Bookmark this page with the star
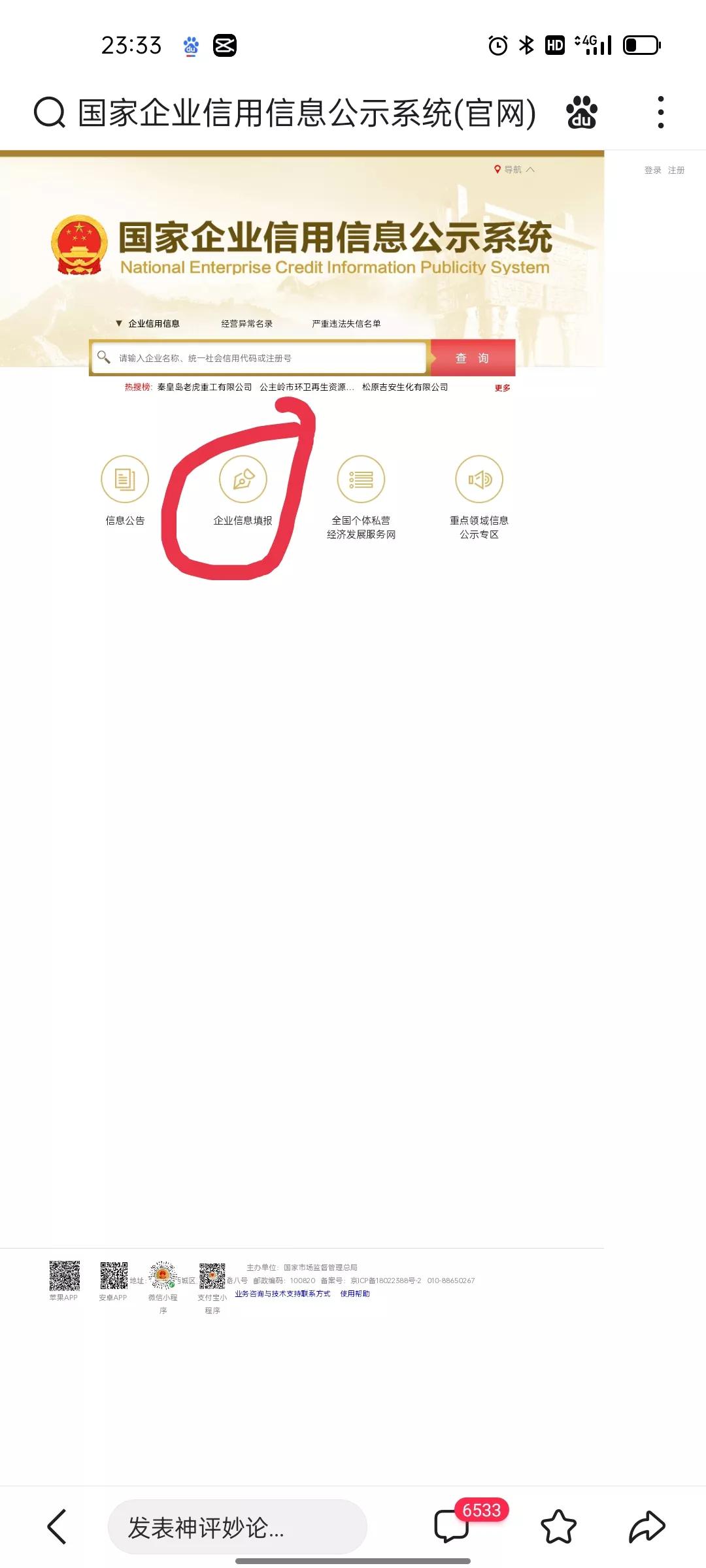The image size is (706, 1568). pos(558,1527)
